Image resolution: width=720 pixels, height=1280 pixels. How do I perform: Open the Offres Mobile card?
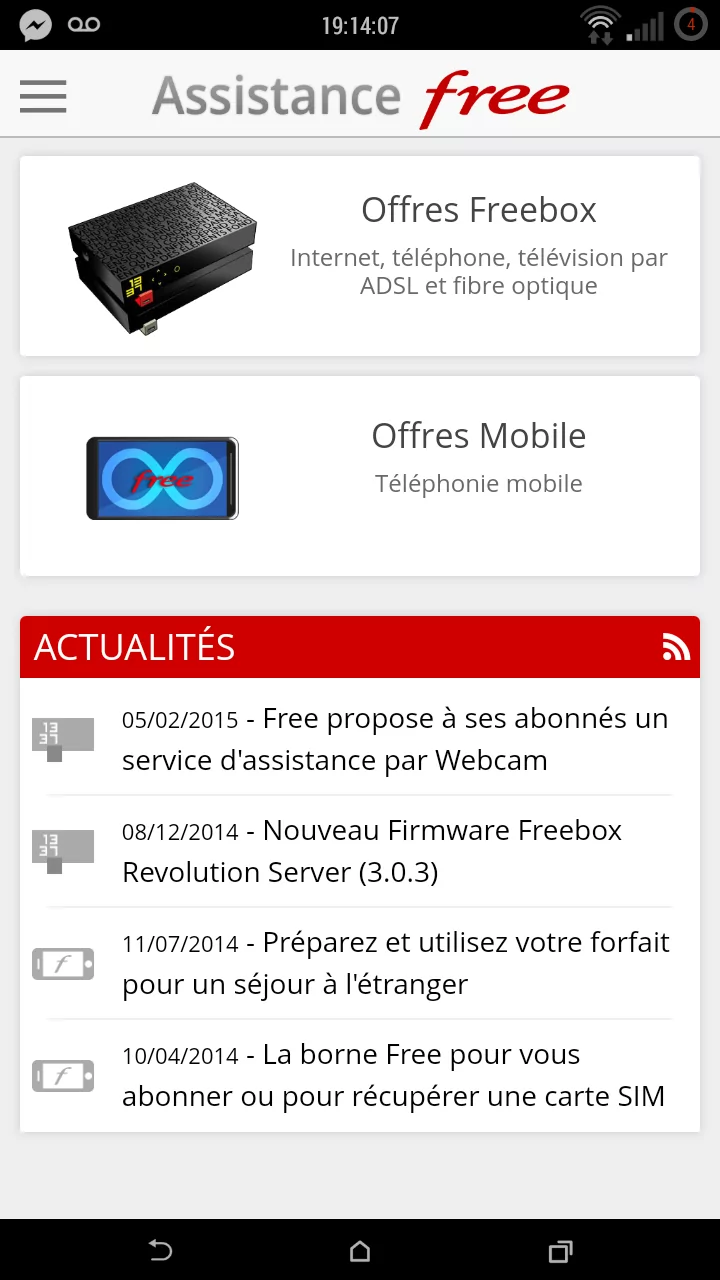point(360,476)
